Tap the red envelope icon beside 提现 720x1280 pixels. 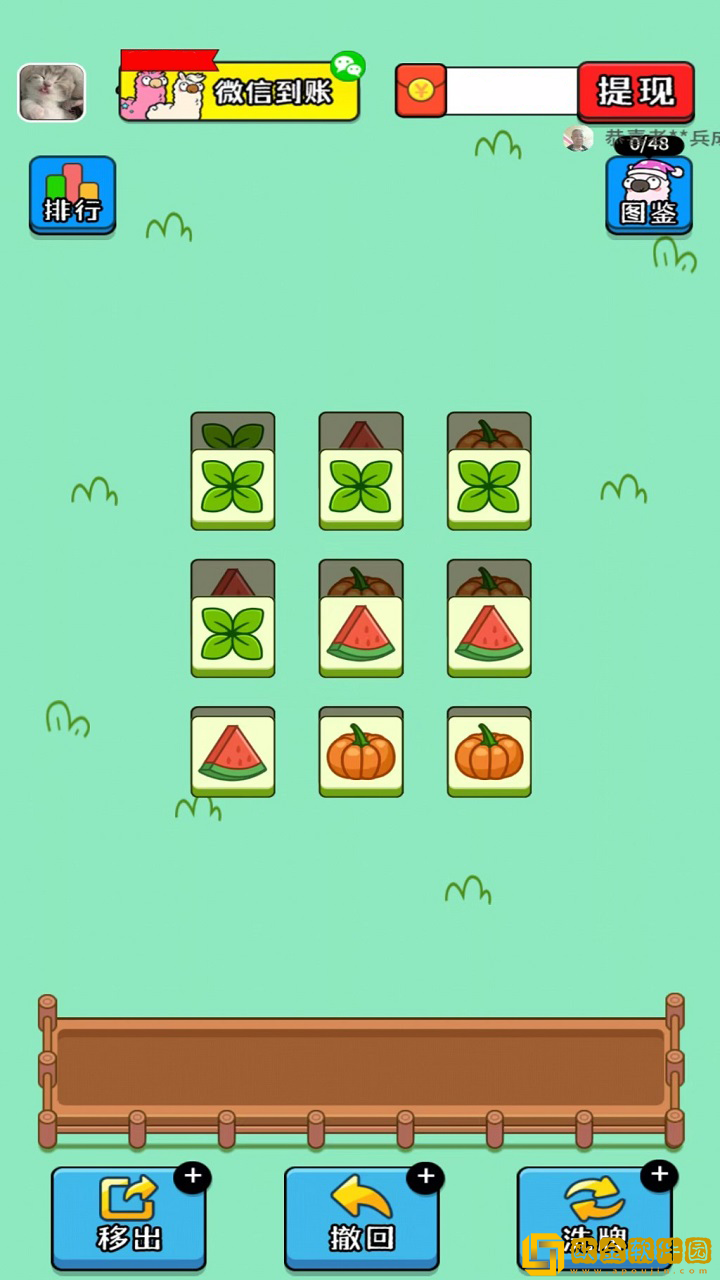pos(420,91)
